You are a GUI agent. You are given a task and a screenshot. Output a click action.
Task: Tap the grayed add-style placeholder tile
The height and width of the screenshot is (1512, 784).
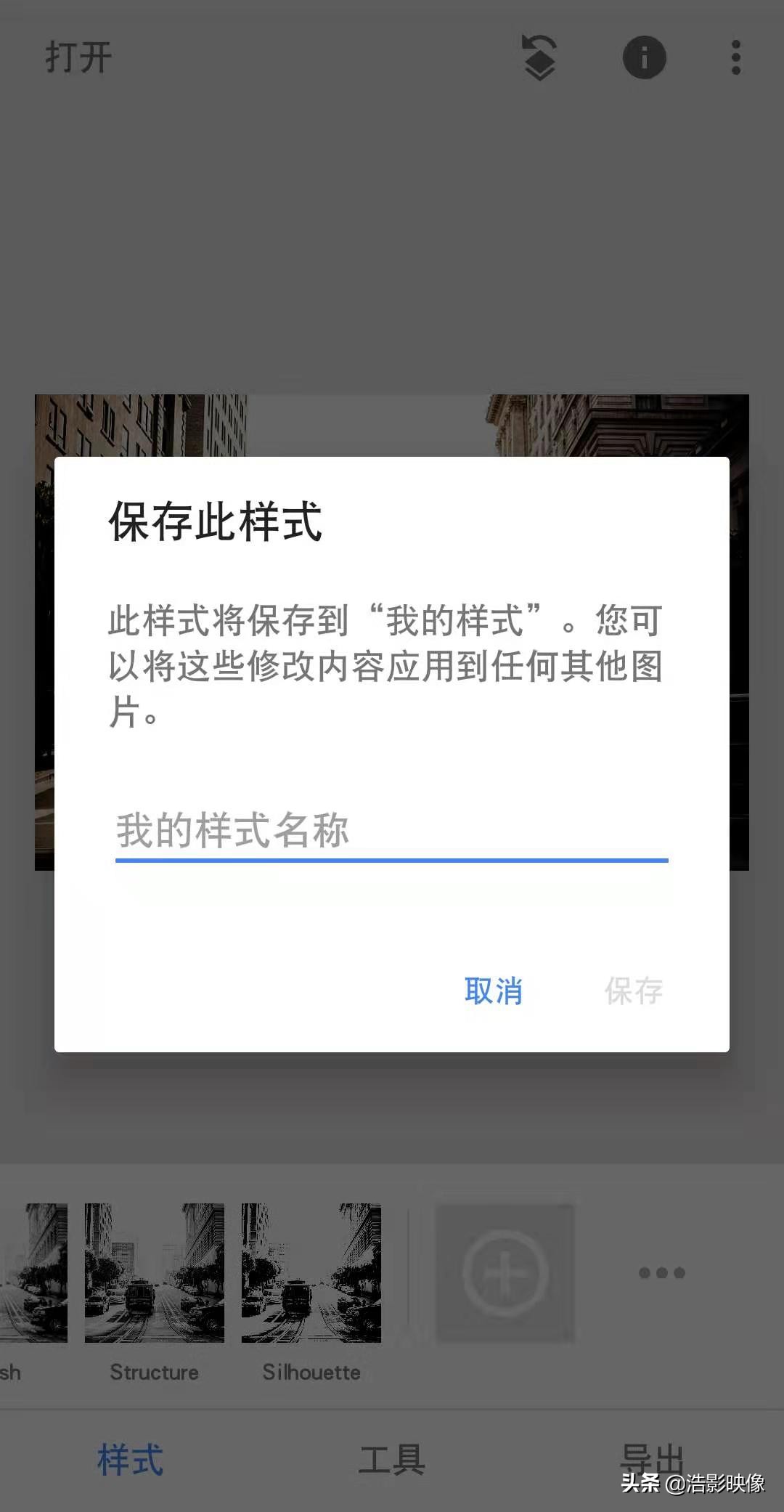coord(505,1272)
